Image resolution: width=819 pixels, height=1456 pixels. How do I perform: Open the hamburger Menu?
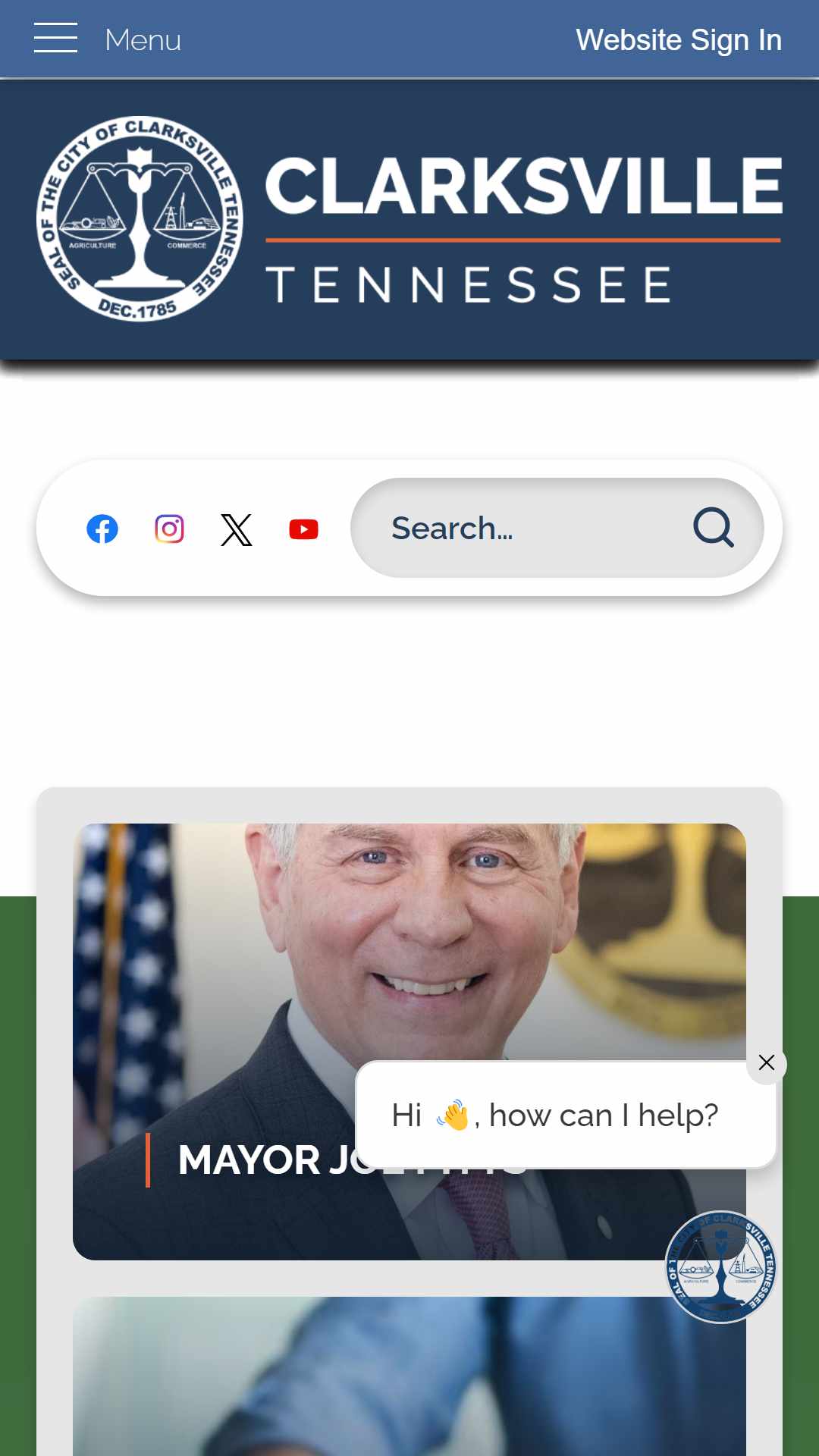(107, 39)
